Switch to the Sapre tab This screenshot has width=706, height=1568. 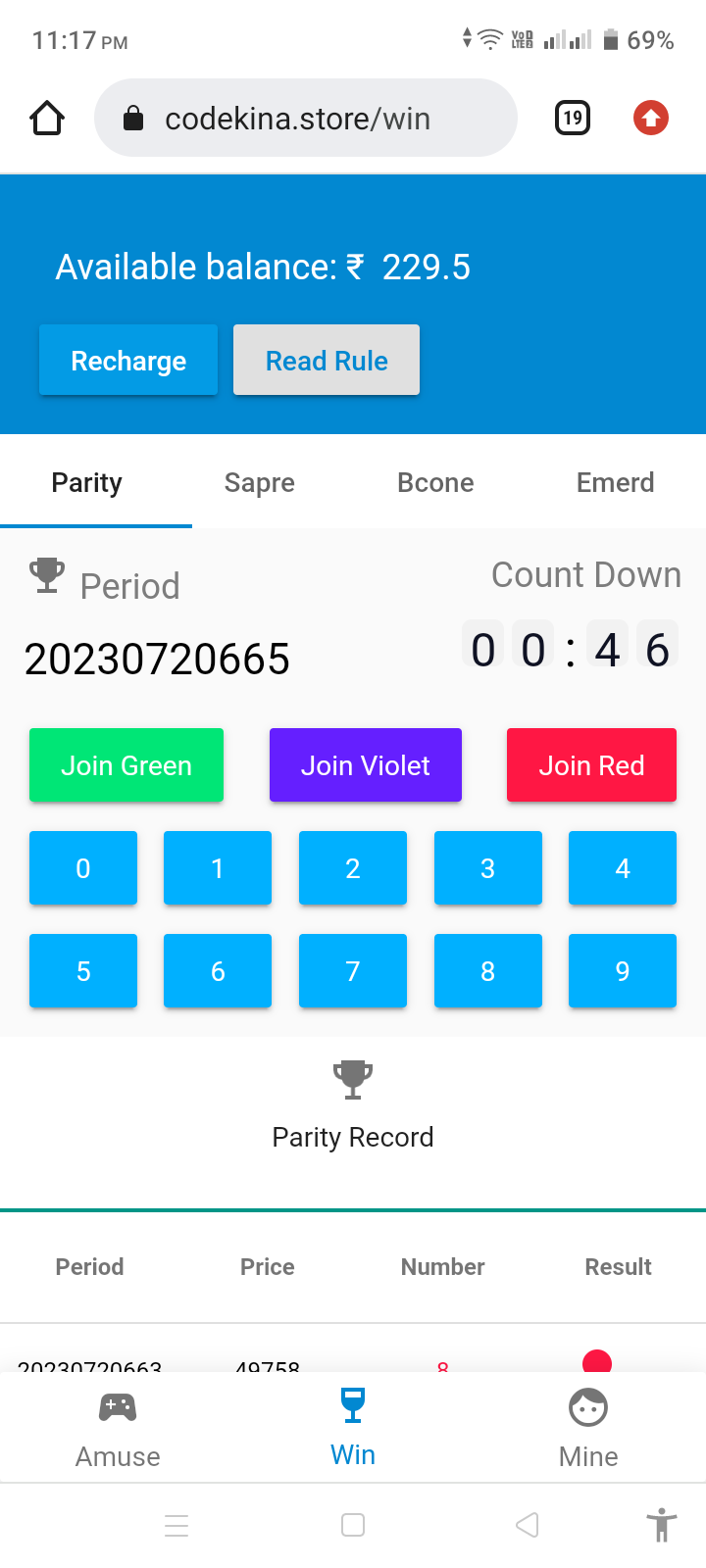(x=260, y=482)
